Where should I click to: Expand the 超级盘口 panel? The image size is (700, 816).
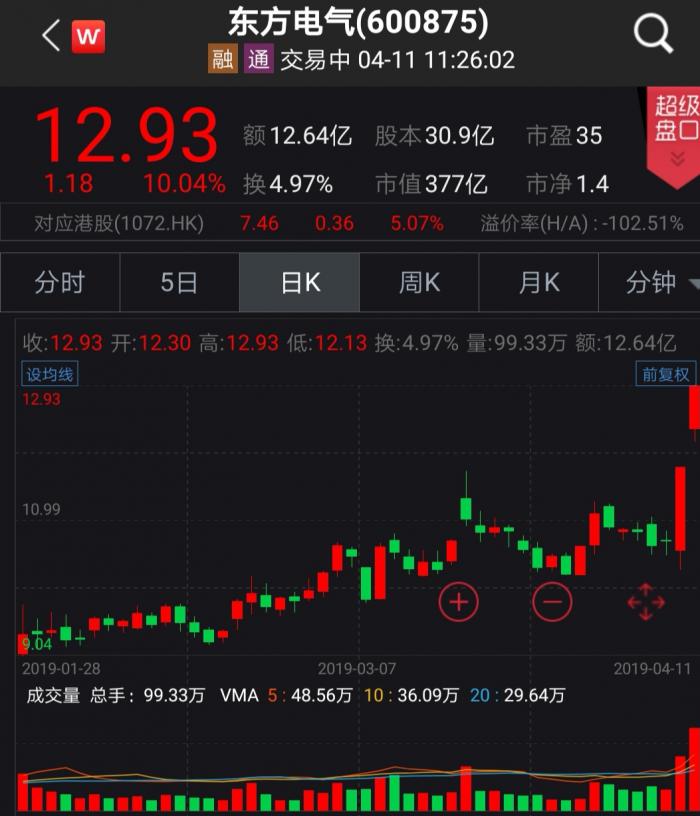(x=676, y=134)
